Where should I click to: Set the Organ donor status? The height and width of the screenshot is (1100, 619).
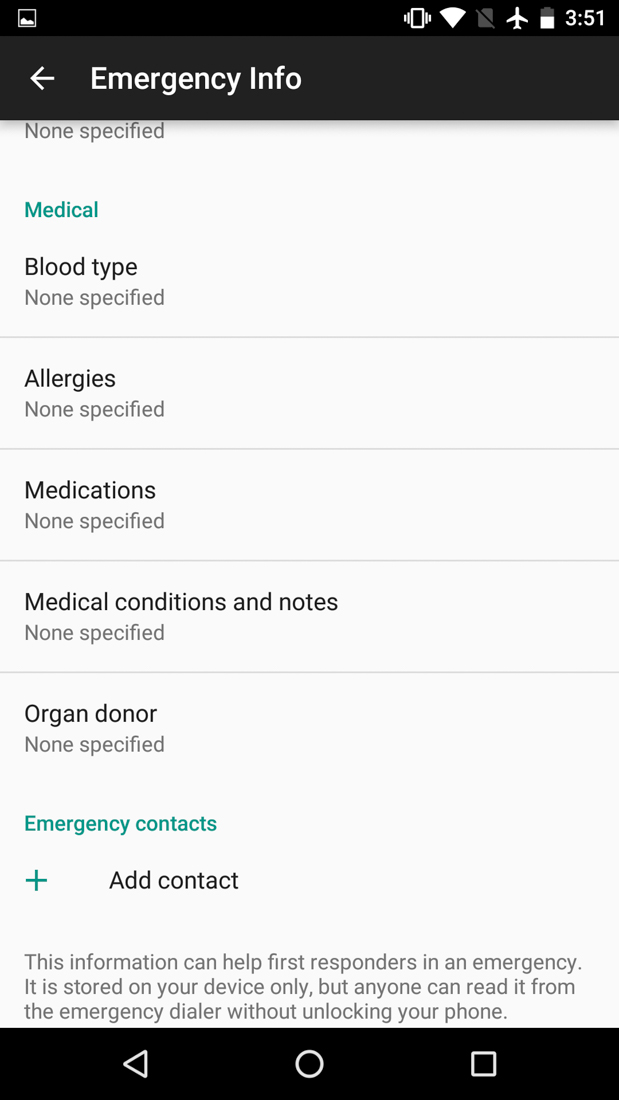(309, 728)
